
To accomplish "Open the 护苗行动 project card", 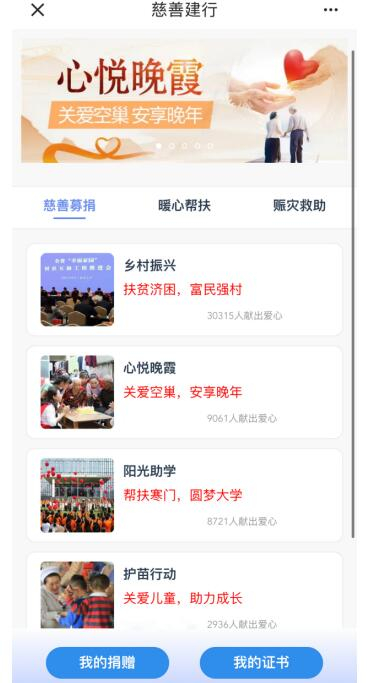I will (x=185, y=592).
